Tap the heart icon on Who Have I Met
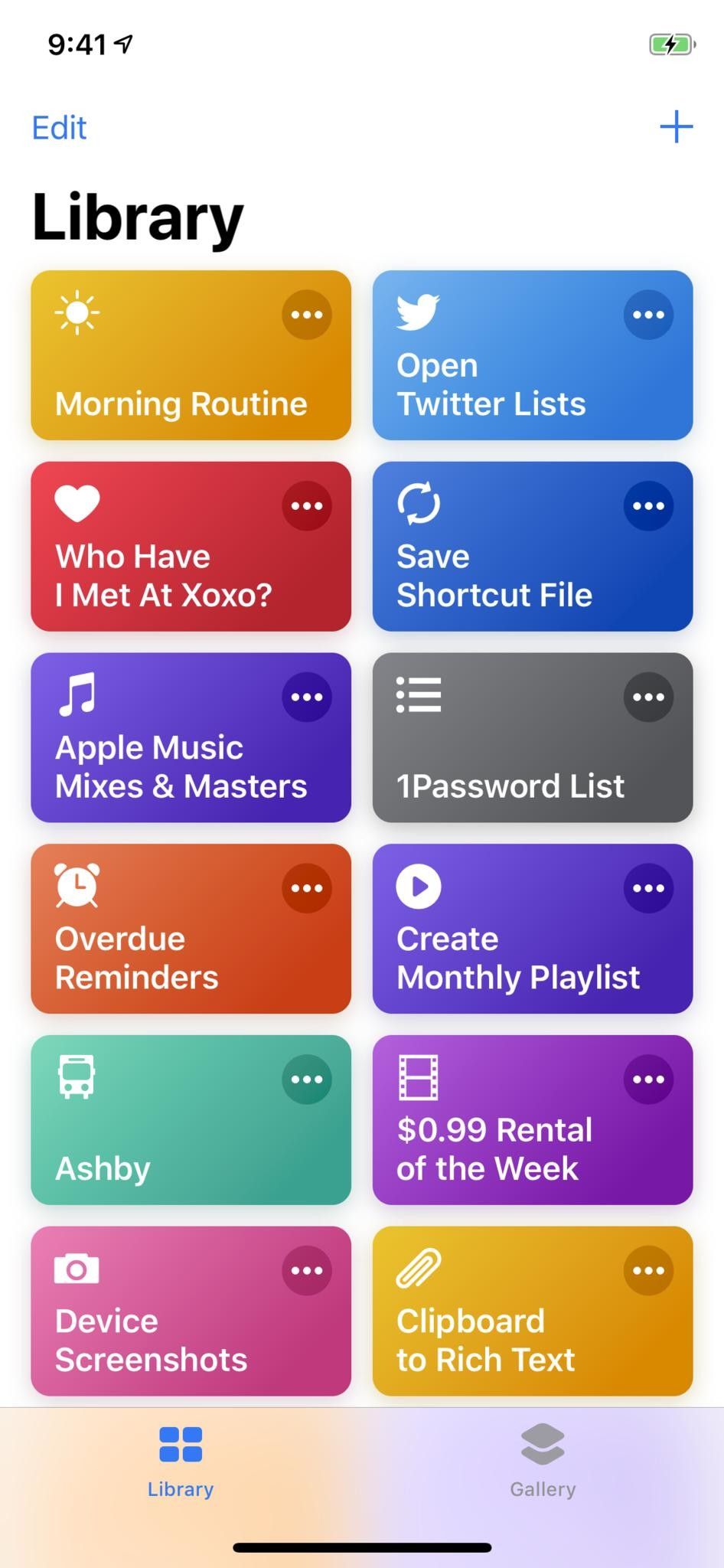This screenshot has width=724, height=1568. pos(77,502)
